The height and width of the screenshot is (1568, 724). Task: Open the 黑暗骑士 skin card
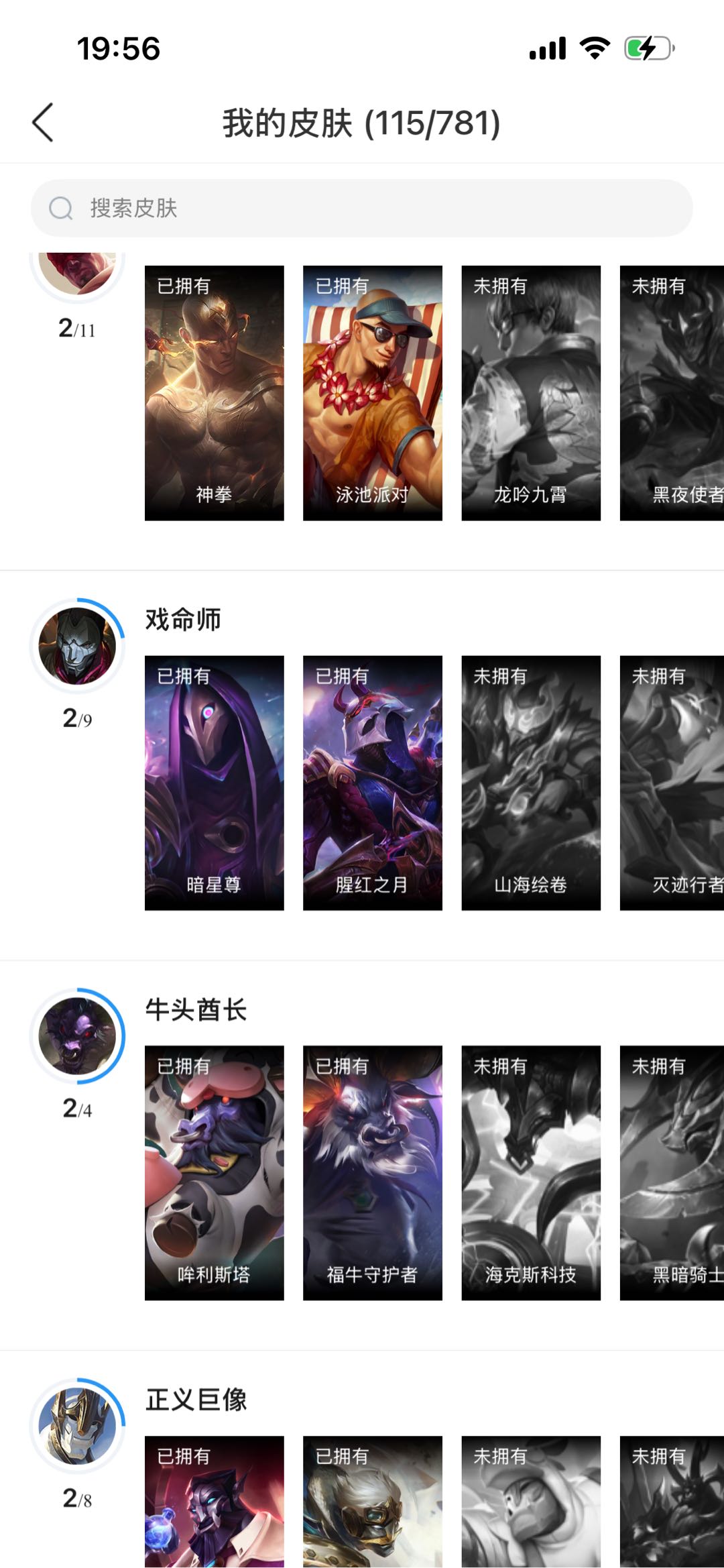click(x=672, y=1173)
